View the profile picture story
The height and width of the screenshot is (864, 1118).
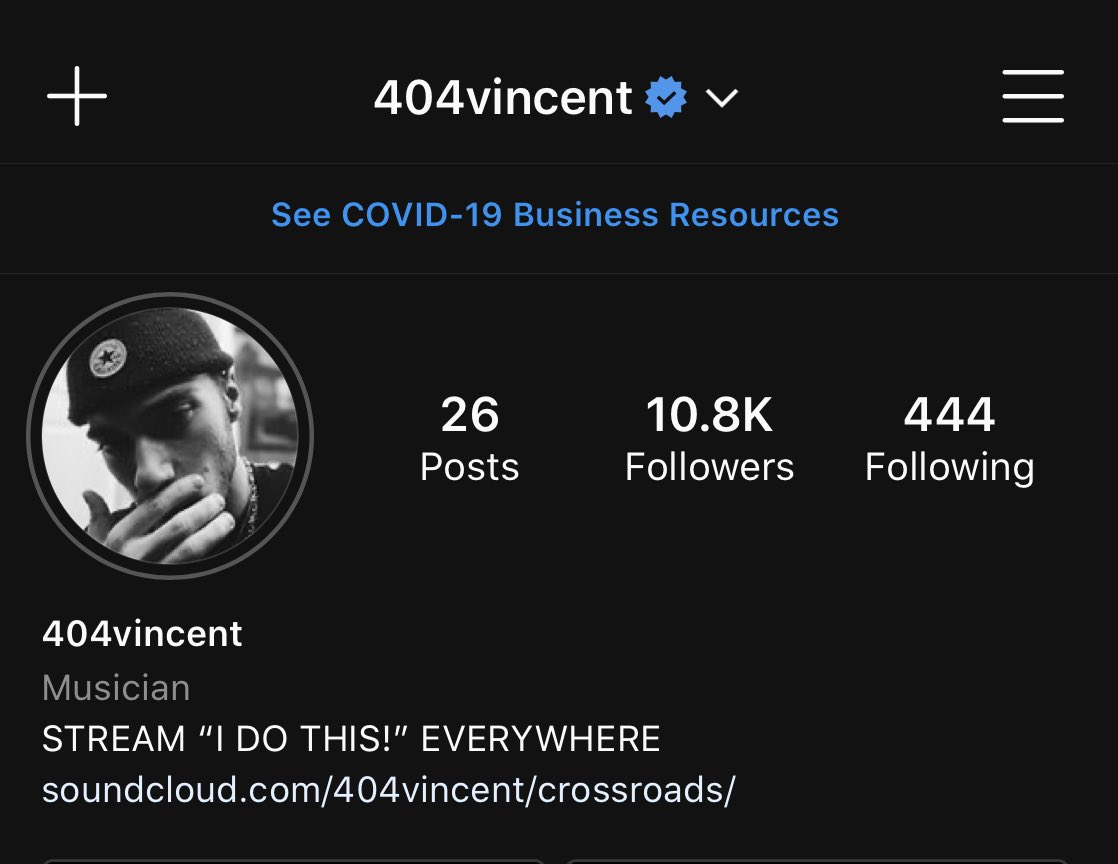(x=170, y=435)
